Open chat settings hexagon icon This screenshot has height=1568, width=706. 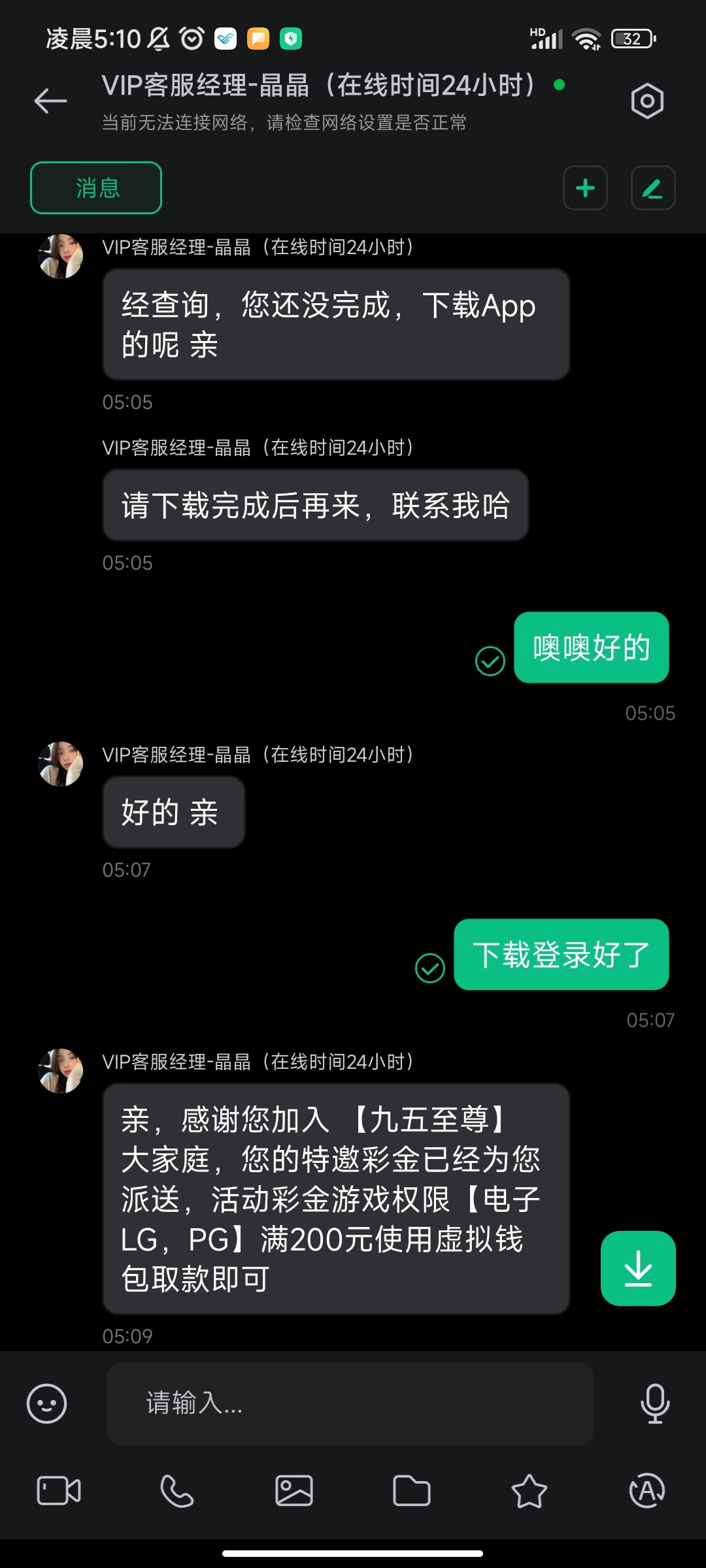[x=647, y=101]
